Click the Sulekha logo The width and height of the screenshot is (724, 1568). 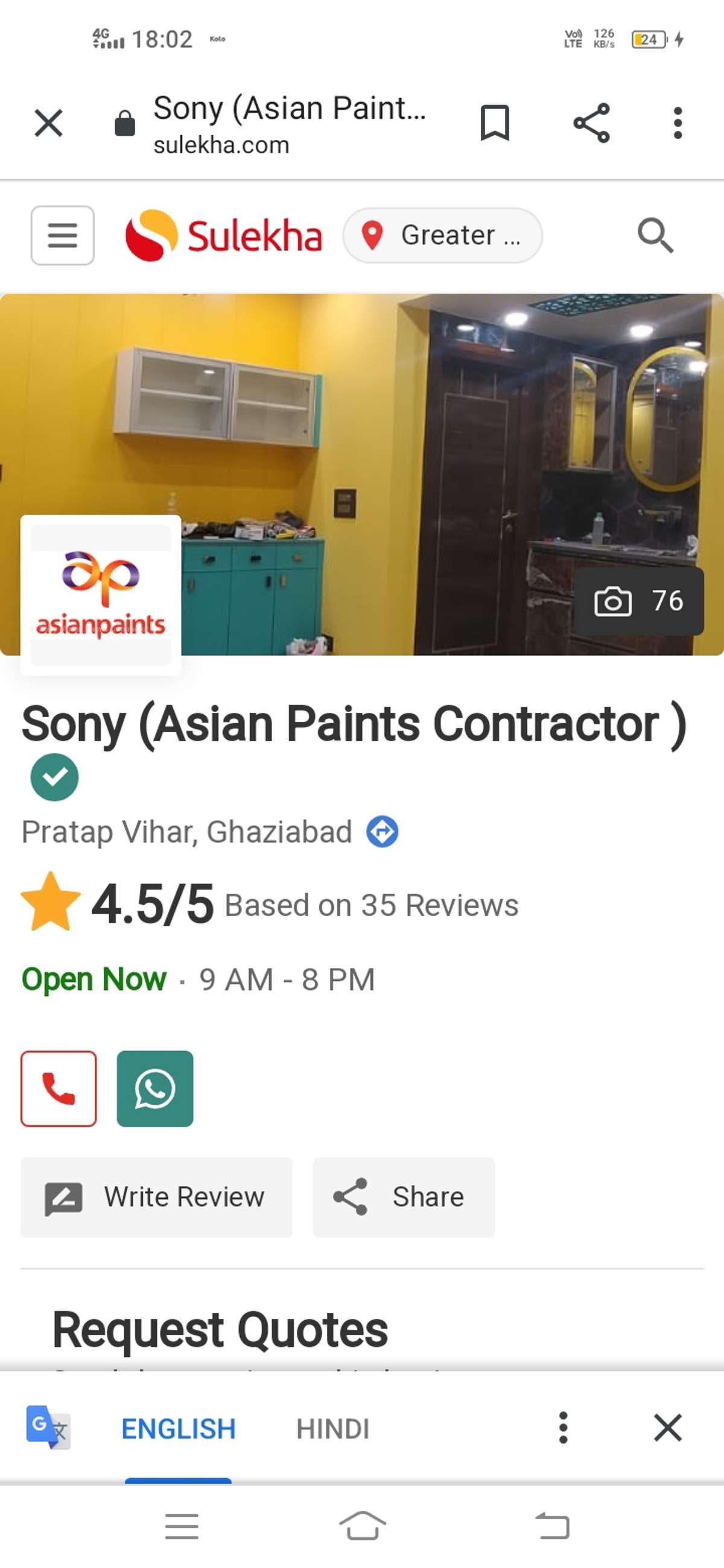click(223, 236)
